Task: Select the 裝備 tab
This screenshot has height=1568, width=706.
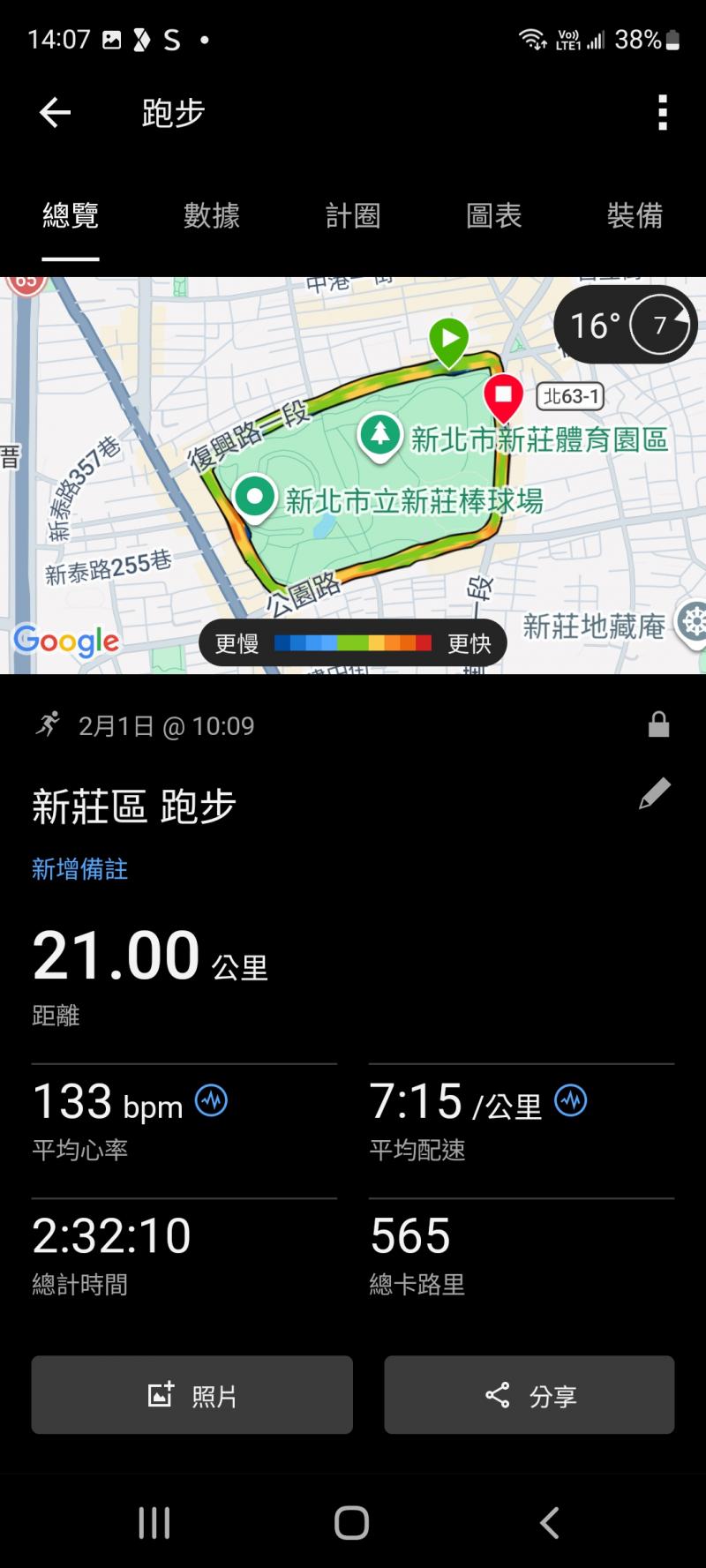Action: [635, 216]
